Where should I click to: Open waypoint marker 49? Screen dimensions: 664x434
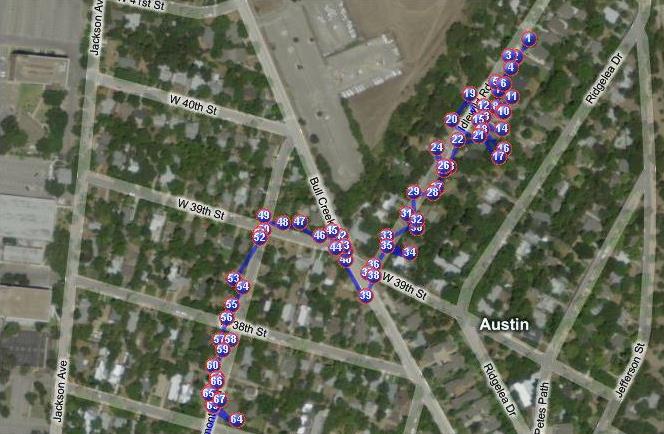pos(263,215)
